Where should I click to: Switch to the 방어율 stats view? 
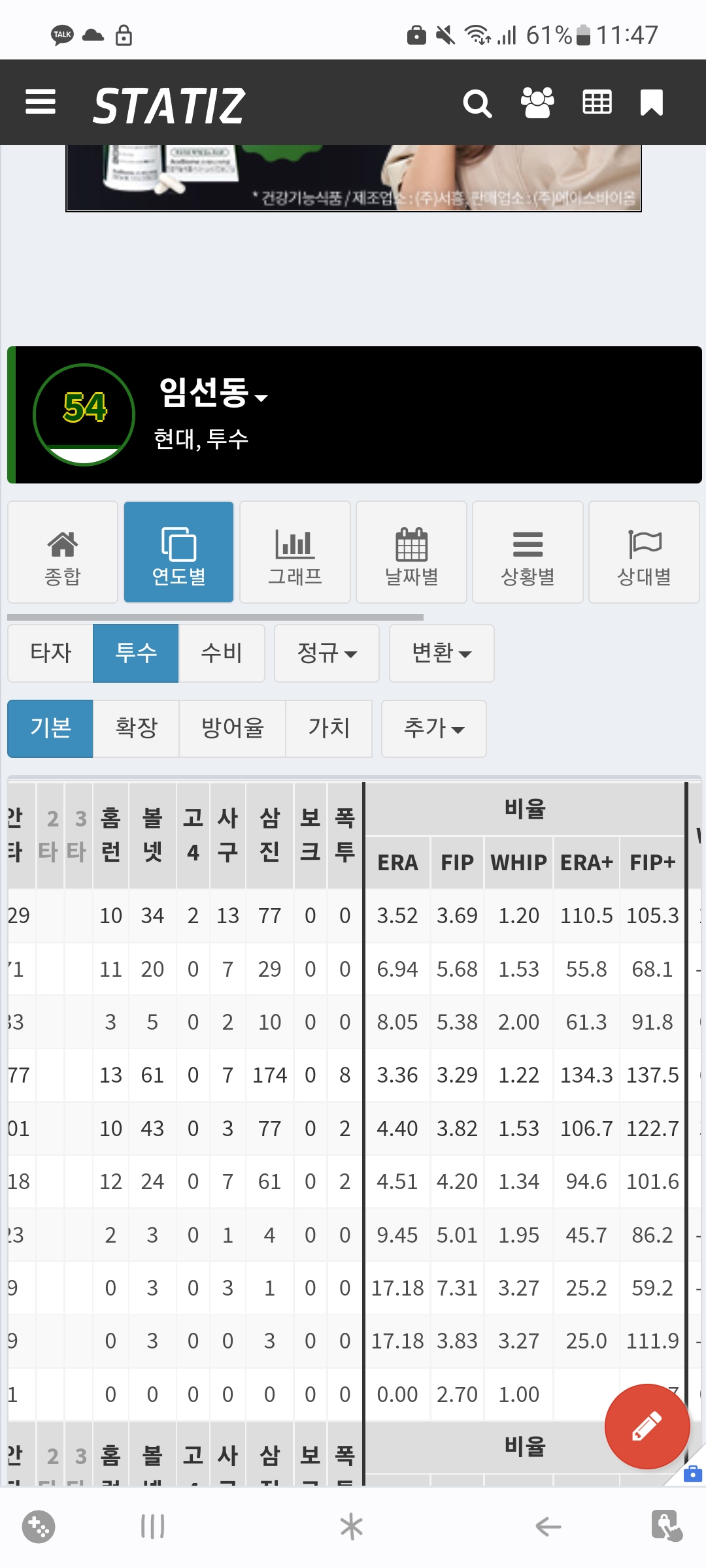tap(232, 728)
